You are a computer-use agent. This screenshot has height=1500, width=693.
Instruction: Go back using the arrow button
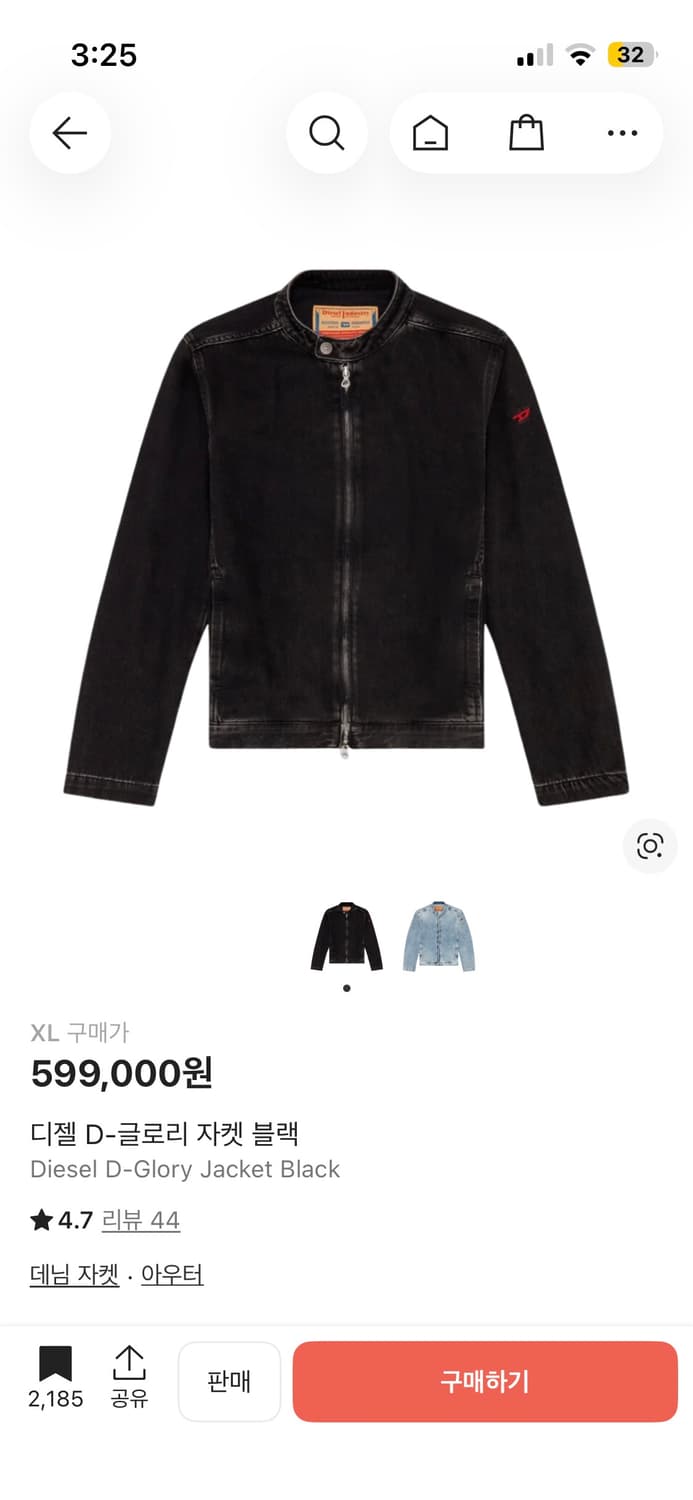click(69, 133)
